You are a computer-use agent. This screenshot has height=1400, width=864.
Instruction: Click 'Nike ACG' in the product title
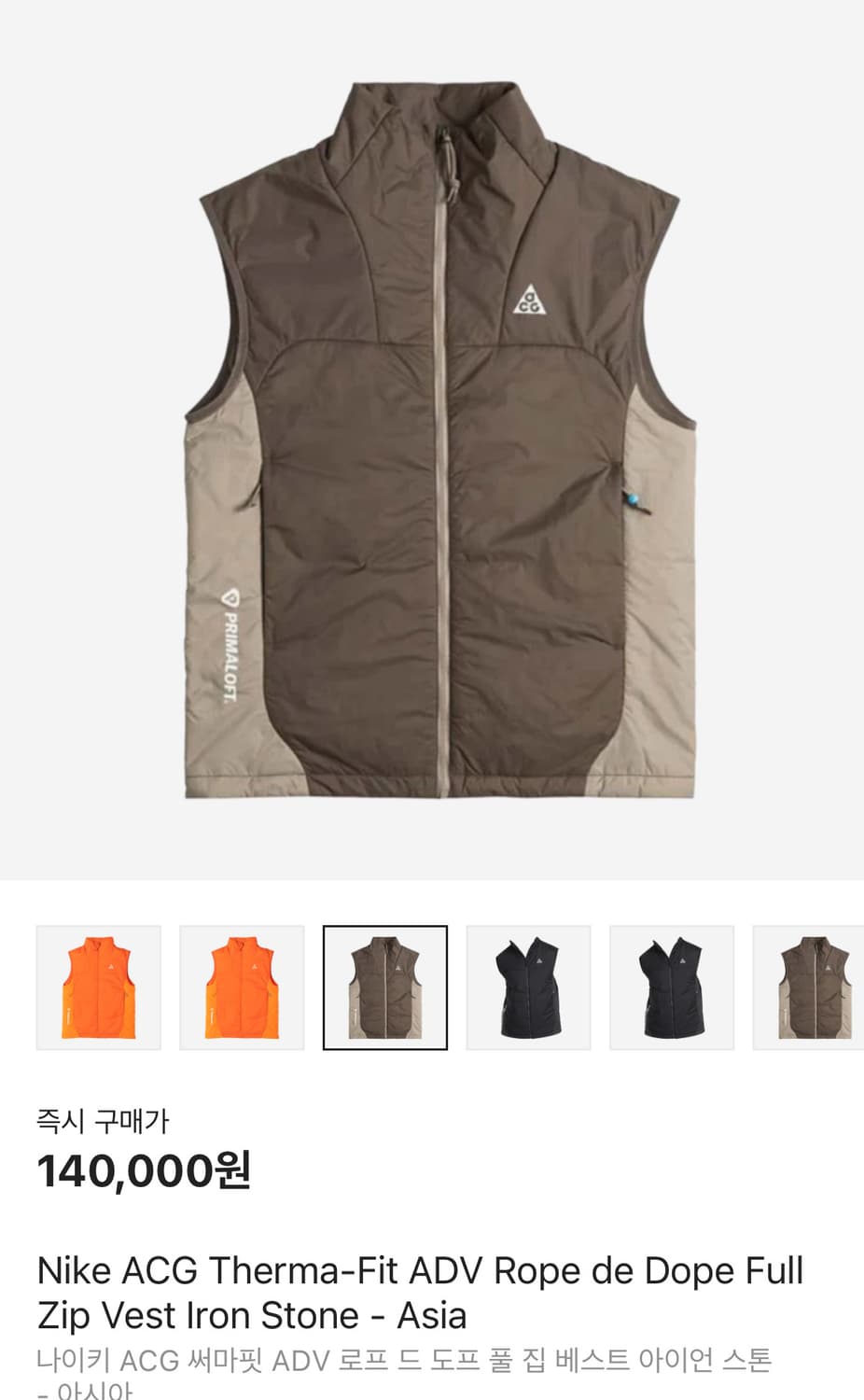118,1270
